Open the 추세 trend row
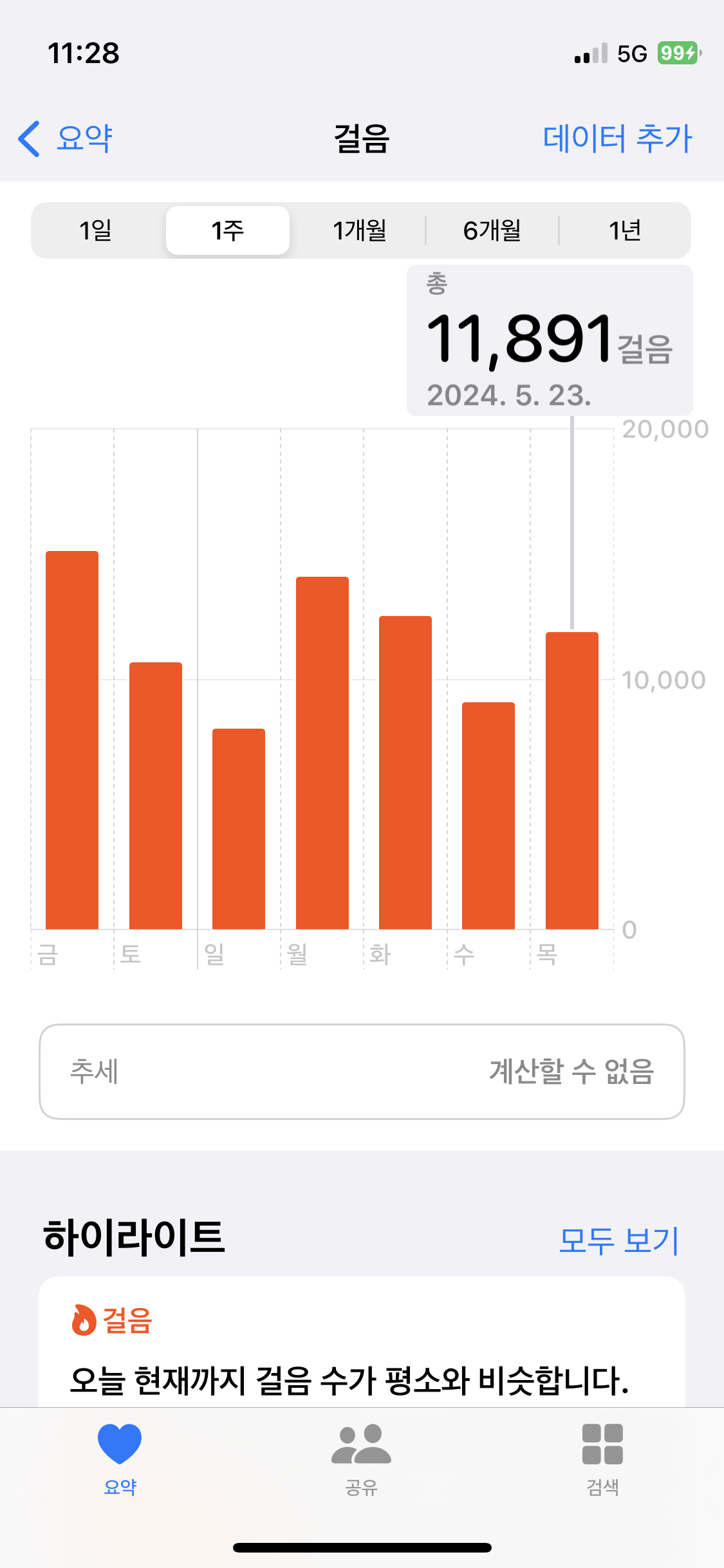Image resolution: width=724 pixels, height=1568 pixels. pyautogui.click(x=362, y=1072)
